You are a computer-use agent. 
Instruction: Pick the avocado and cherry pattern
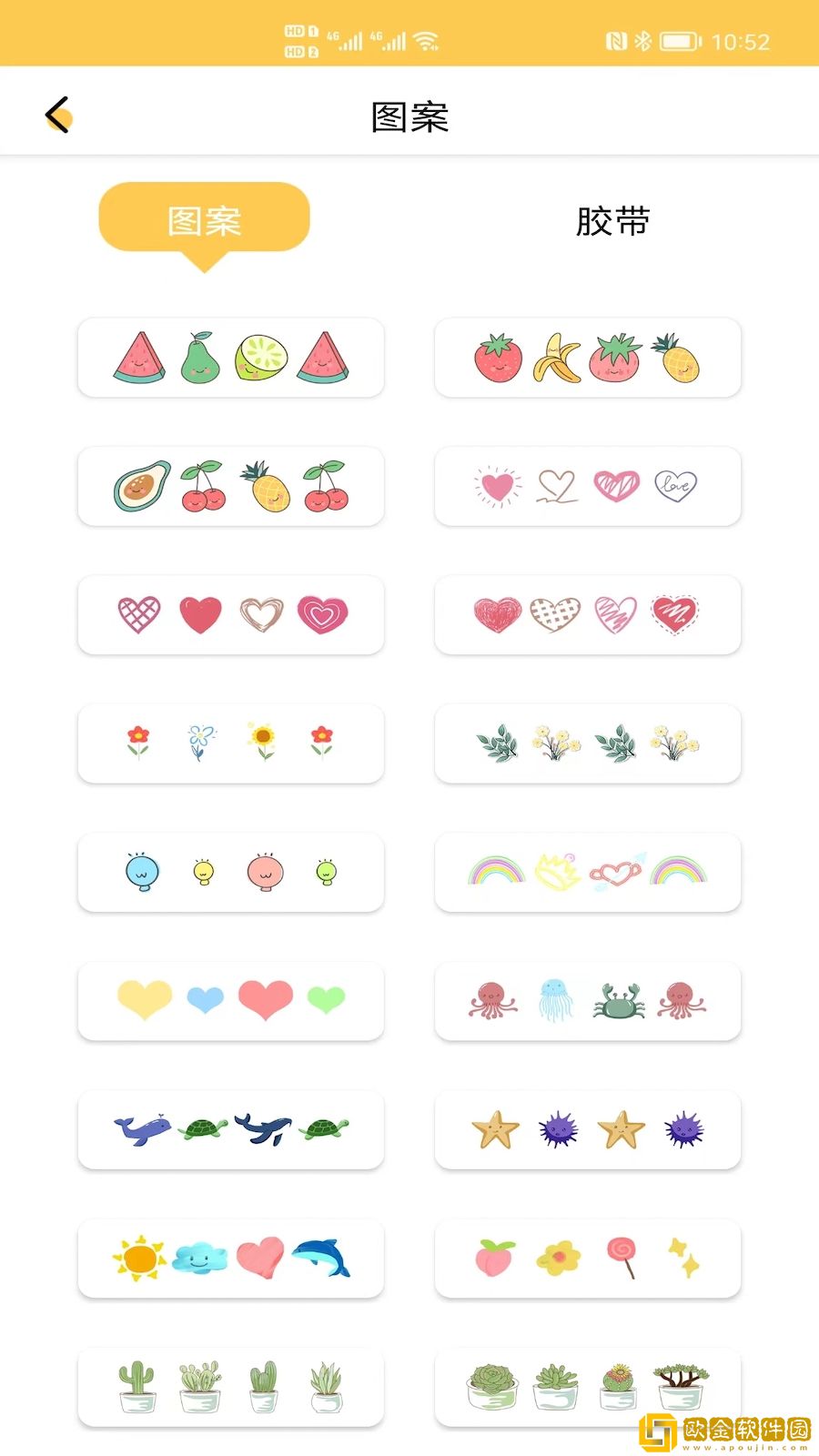231,486
